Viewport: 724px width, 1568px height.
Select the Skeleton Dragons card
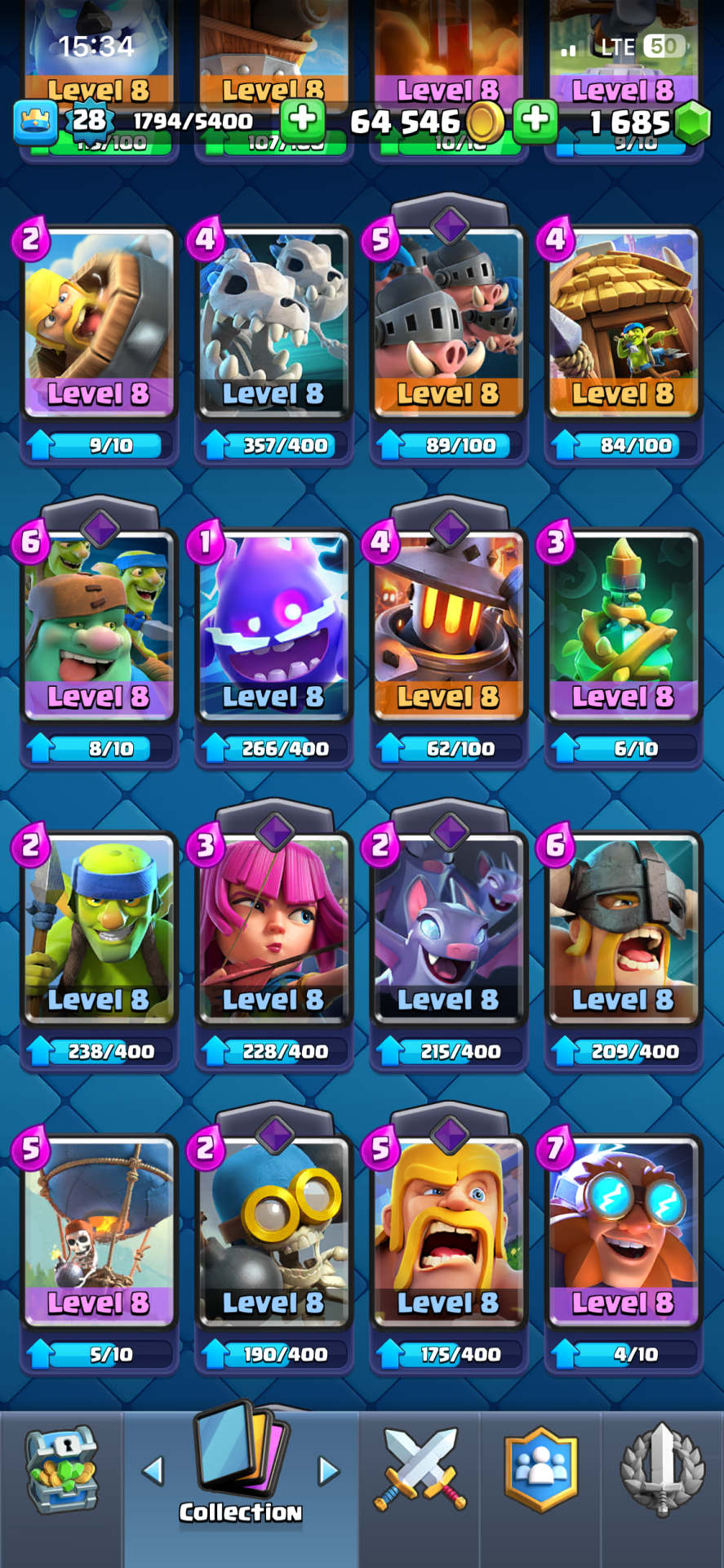(273, 323)
